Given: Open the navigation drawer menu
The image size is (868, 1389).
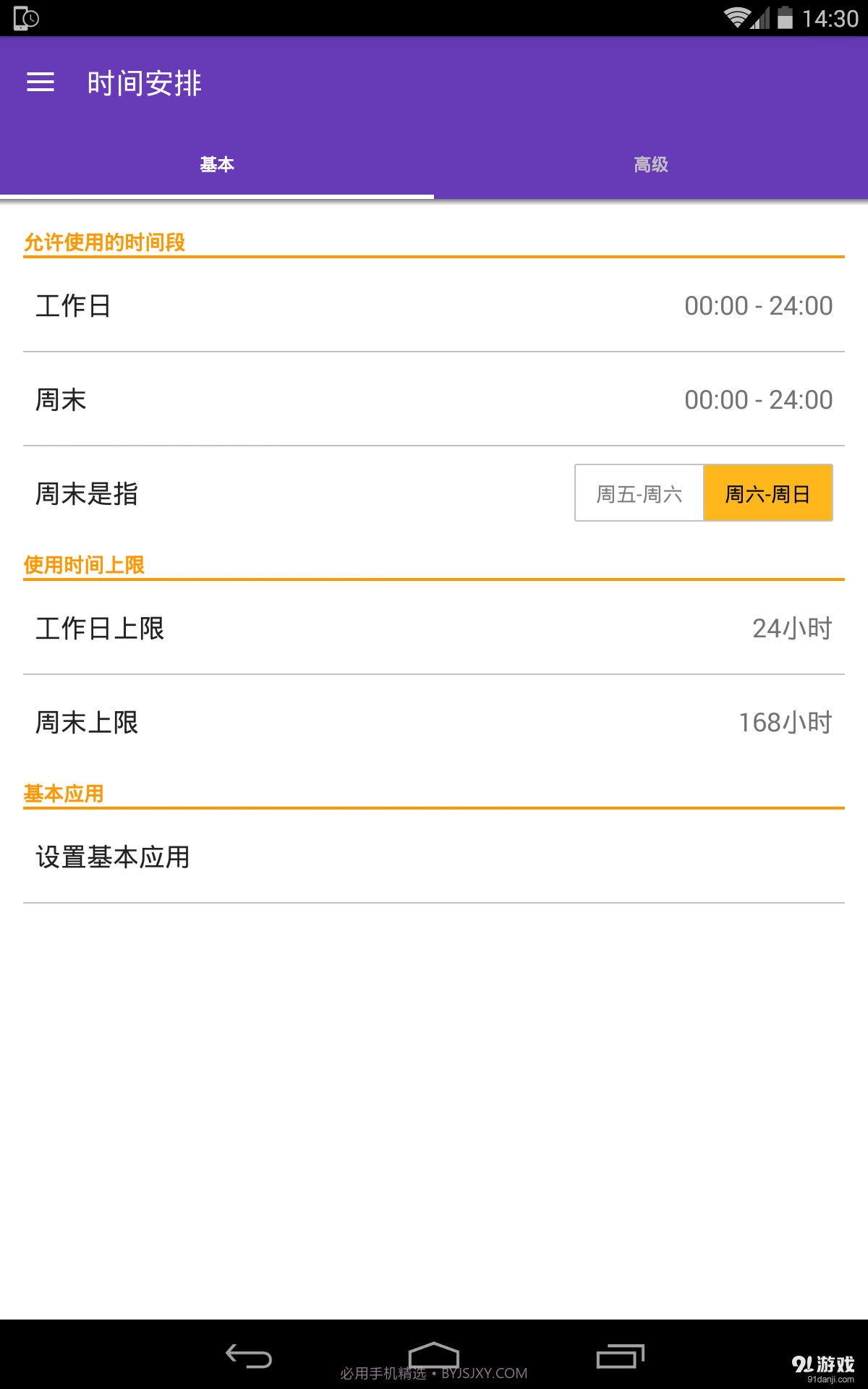Looking at the screenshot, I should (x=41, y=82).
